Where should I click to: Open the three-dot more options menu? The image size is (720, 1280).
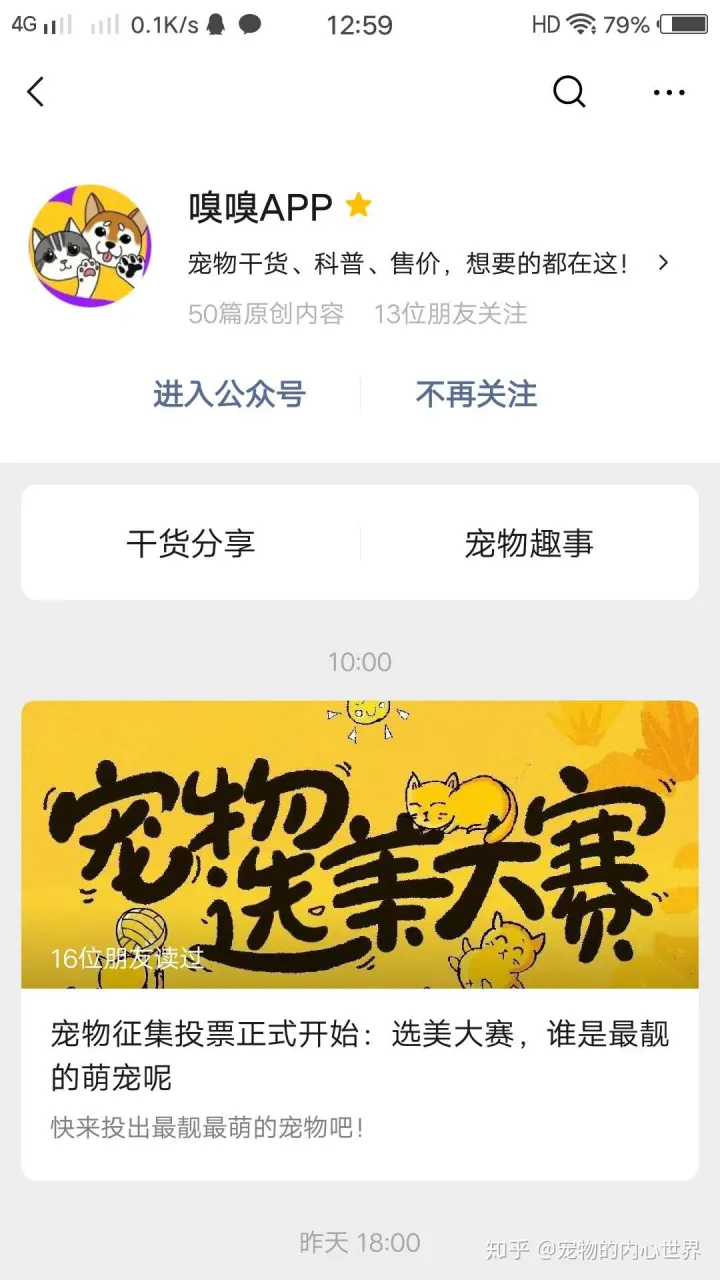[x=668, y=91]
